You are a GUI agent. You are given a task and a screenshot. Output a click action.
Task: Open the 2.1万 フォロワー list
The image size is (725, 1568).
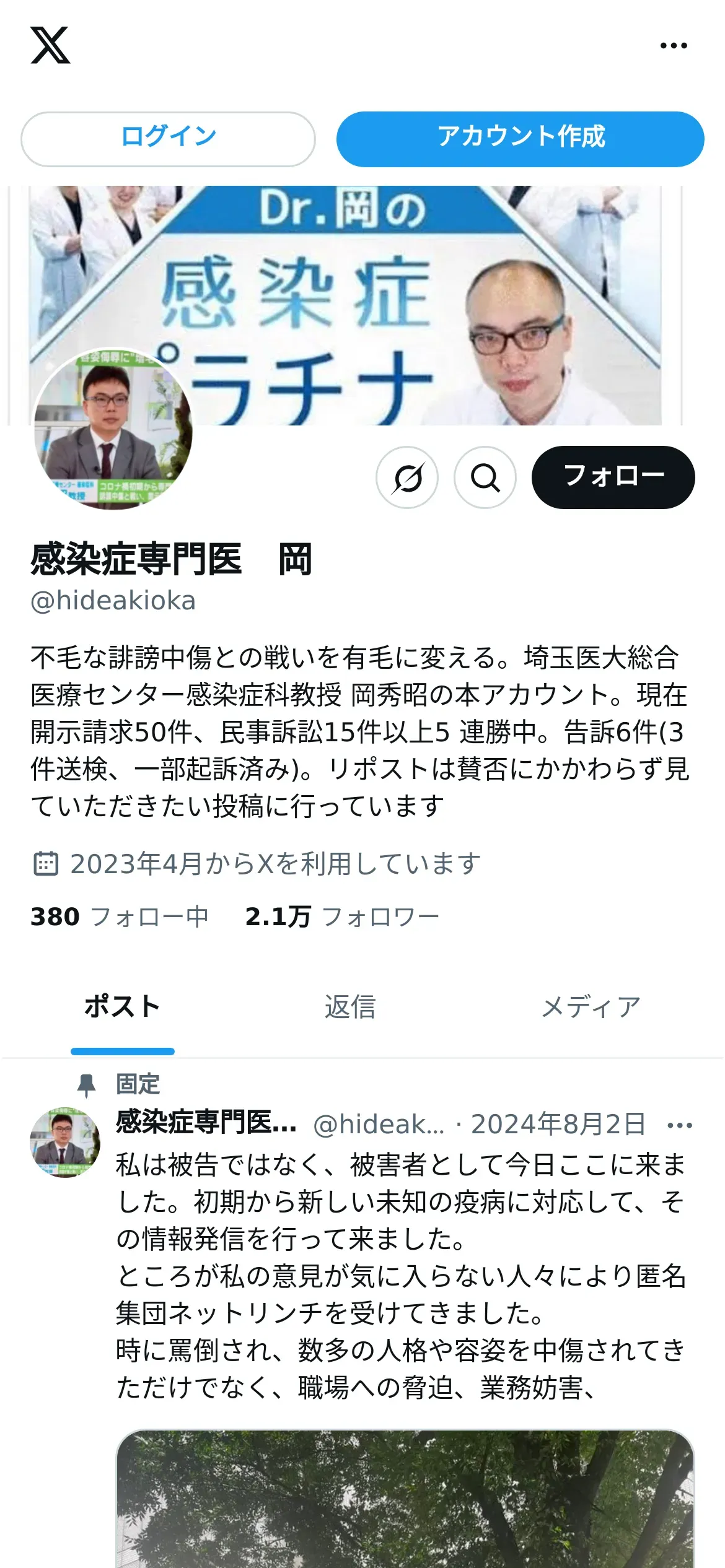click(342, 917)
